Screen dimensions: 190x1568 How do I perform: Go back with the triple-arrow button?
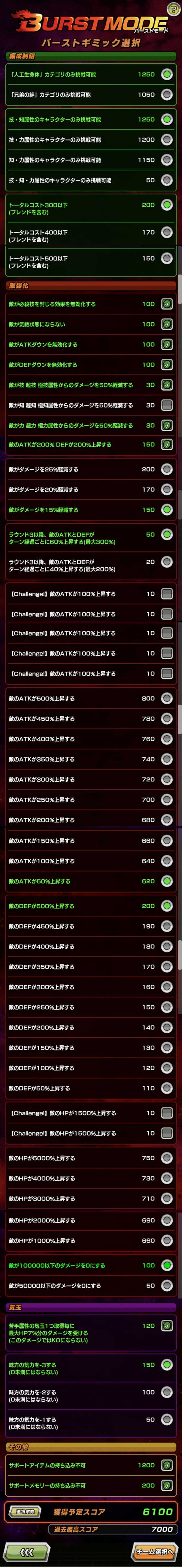pos(26,1552)
